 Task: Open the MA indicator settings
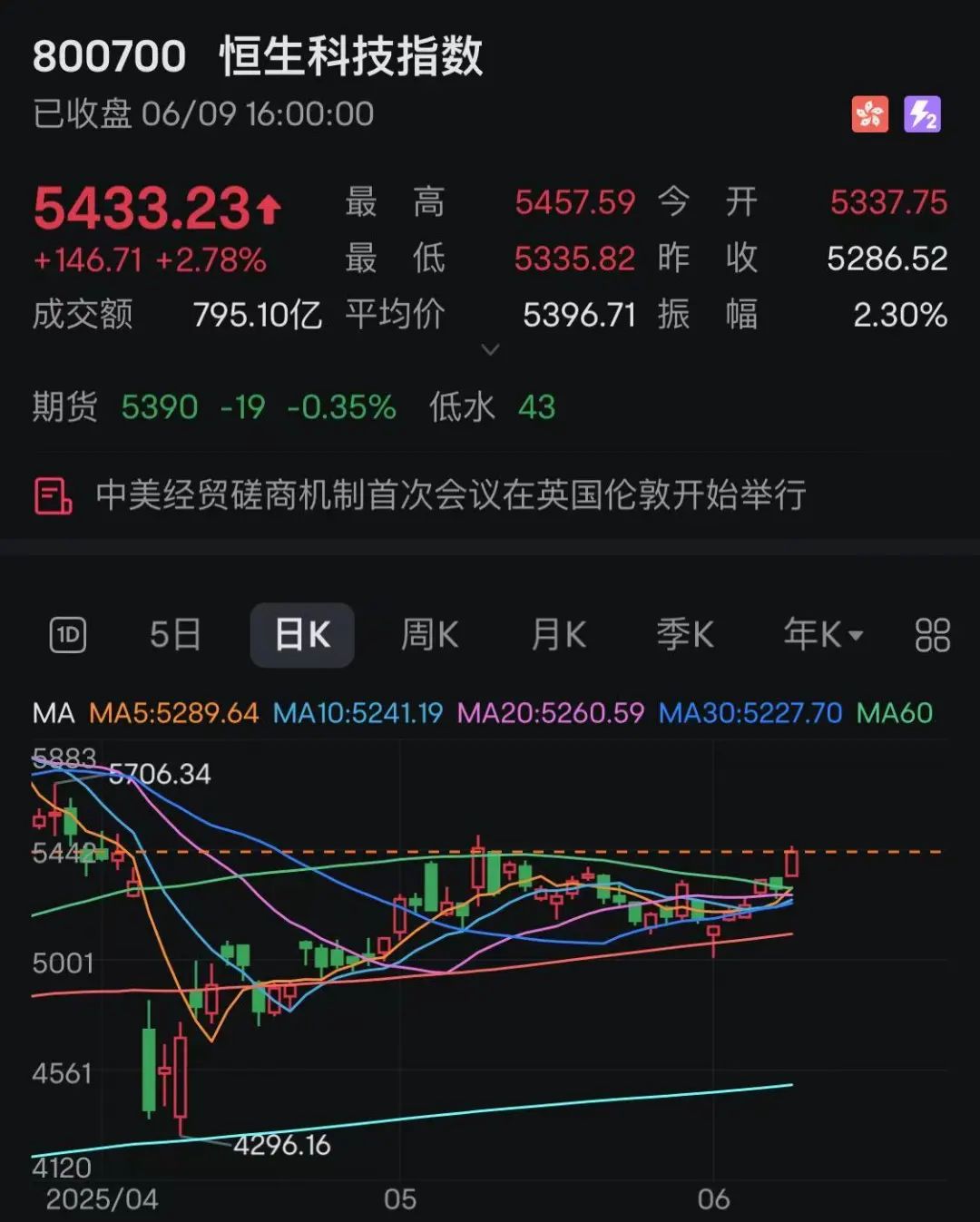click(x=54, y=713)
